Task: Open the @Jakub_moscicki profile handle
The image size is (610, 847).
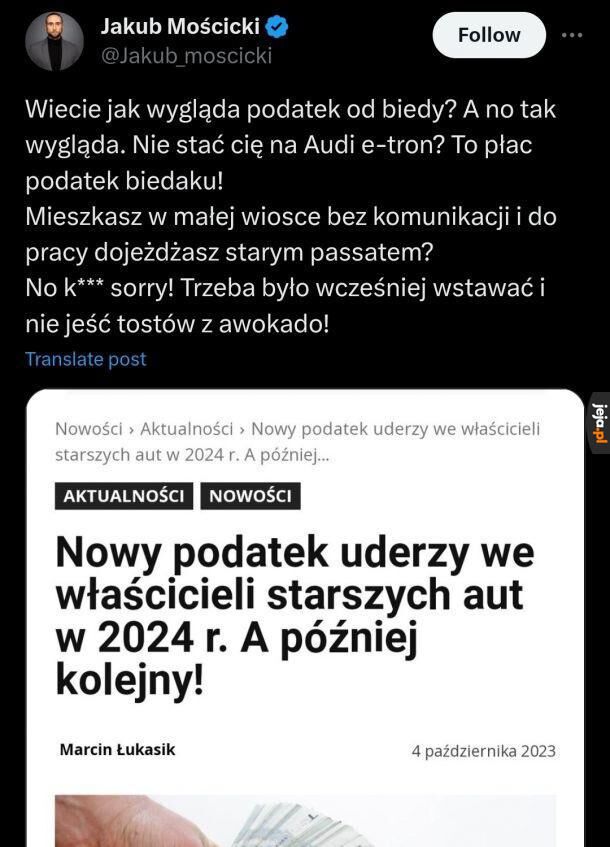Action: coord(185,56)
